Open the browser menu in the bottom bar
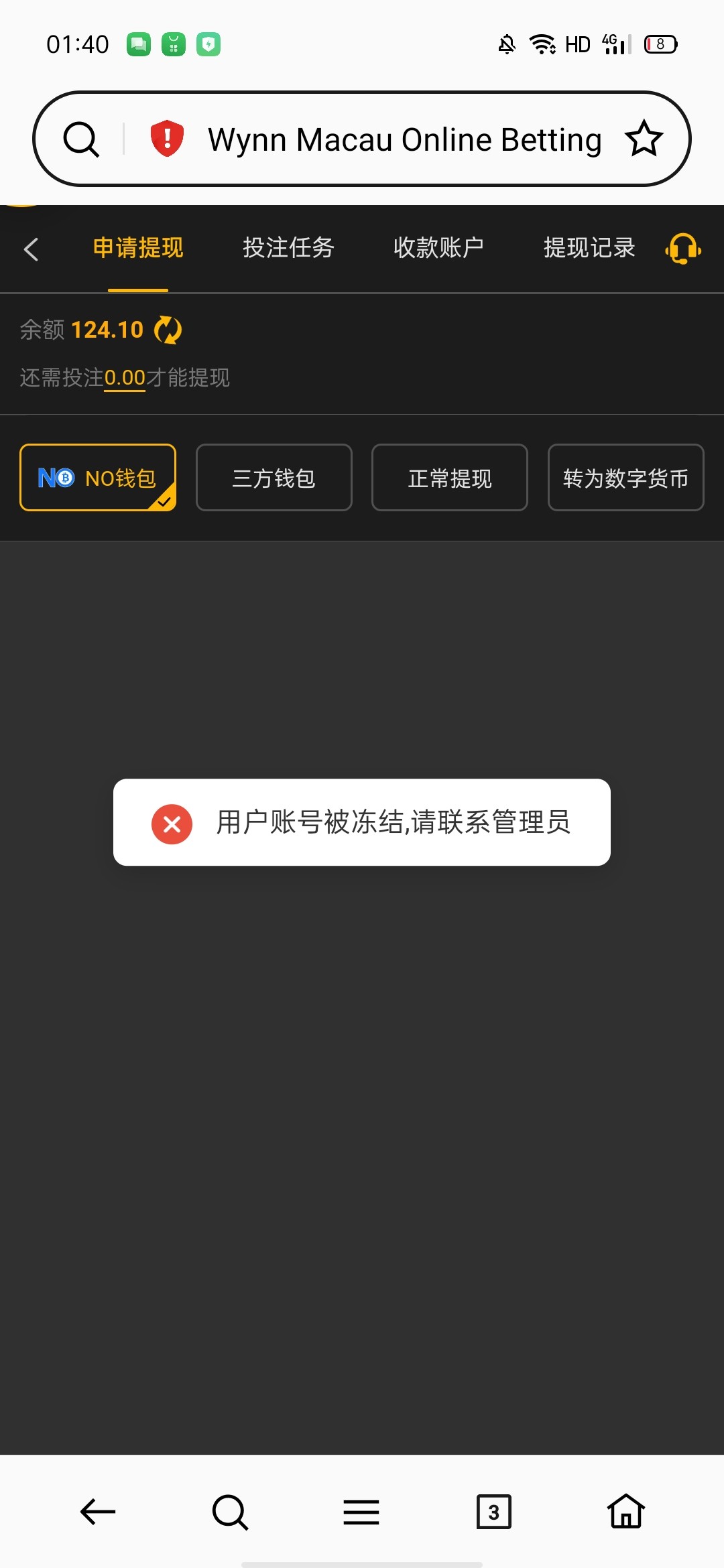This screenshot has width=724, height=1568. coord(361,1512)
